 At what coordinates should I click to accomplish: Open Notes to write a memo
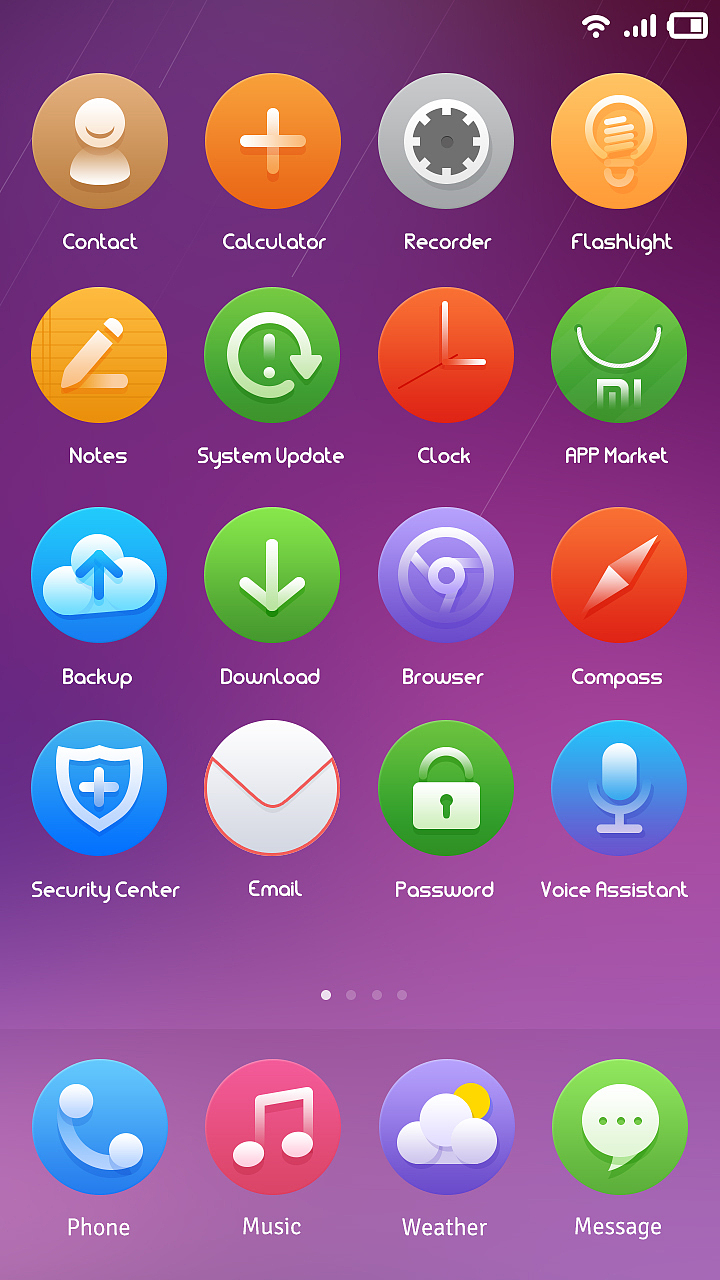(x=100, y=355)
